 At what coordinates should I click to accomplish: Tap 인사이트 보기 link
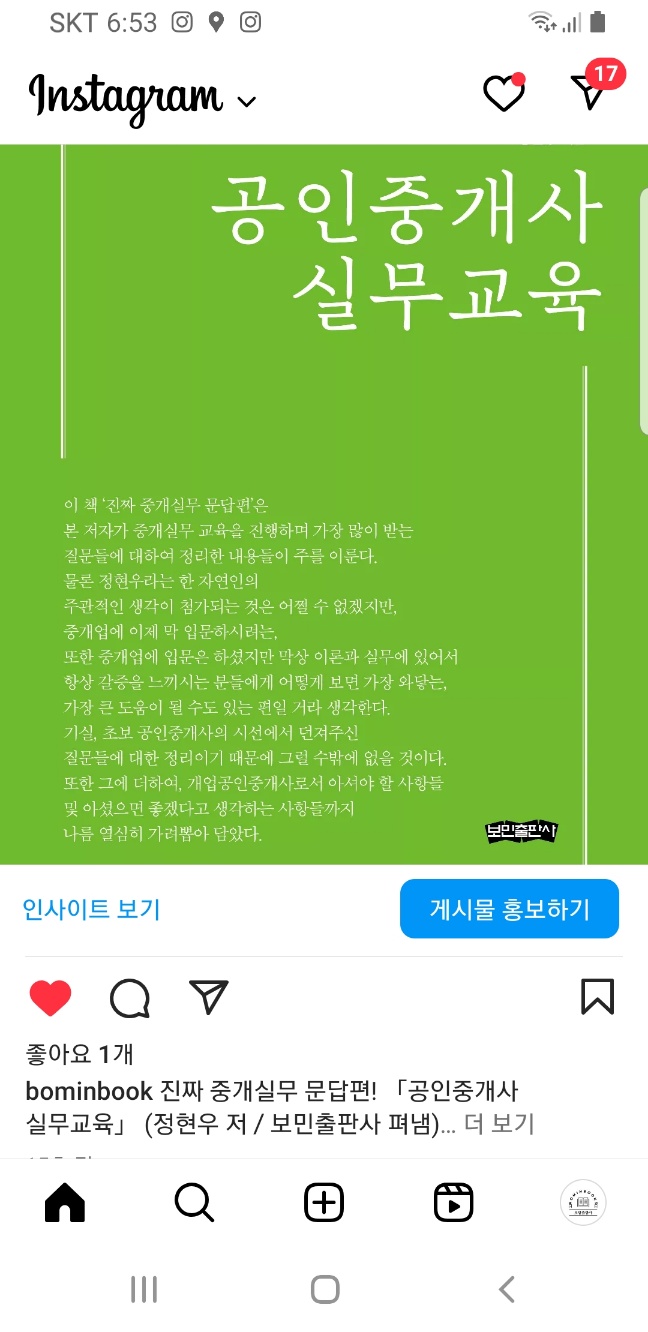click(x=91, y=909)
